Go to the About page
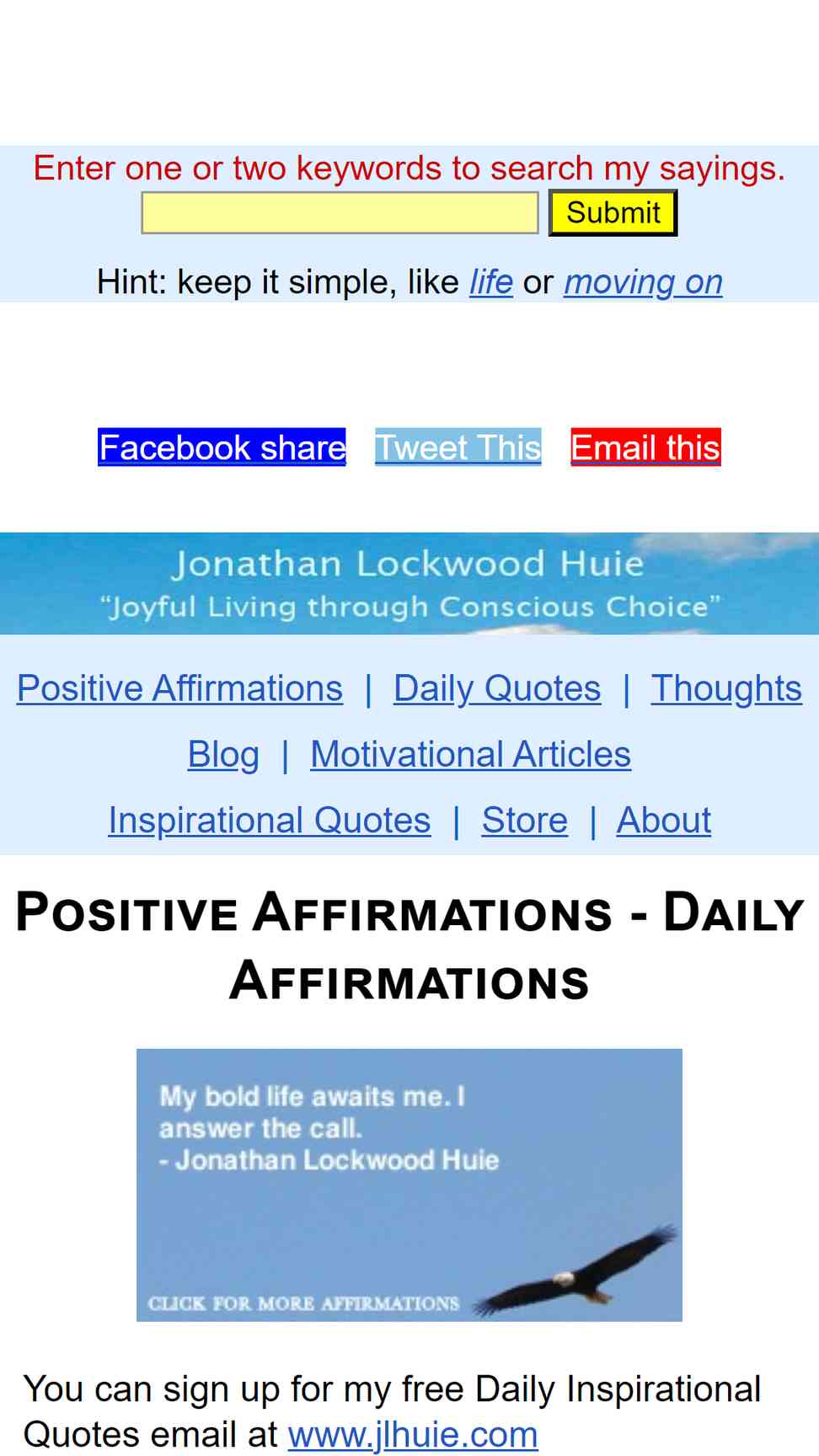Screen dimensions: 819x1456 pos(664,820)
